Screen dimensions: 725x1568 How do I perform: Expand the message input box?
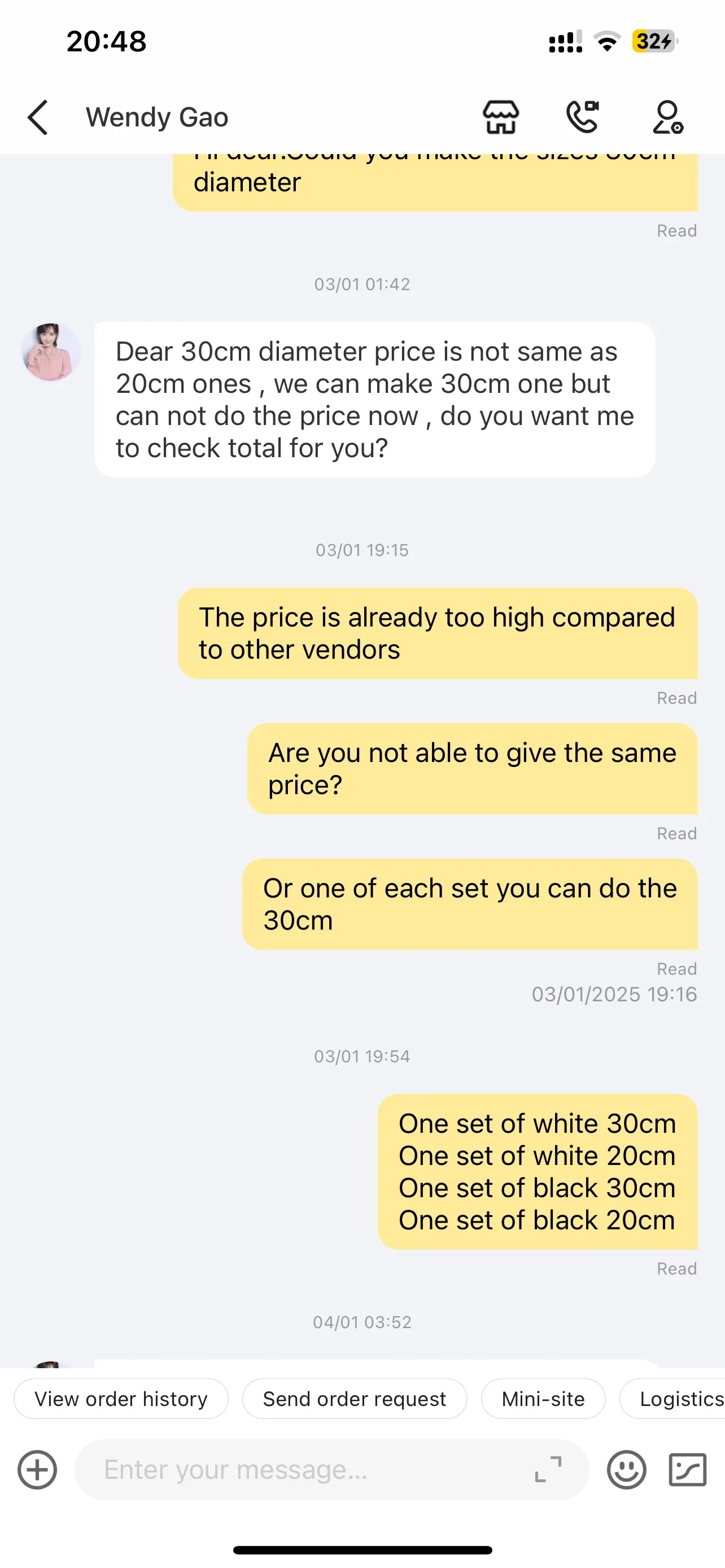(x=548, y=1470)
